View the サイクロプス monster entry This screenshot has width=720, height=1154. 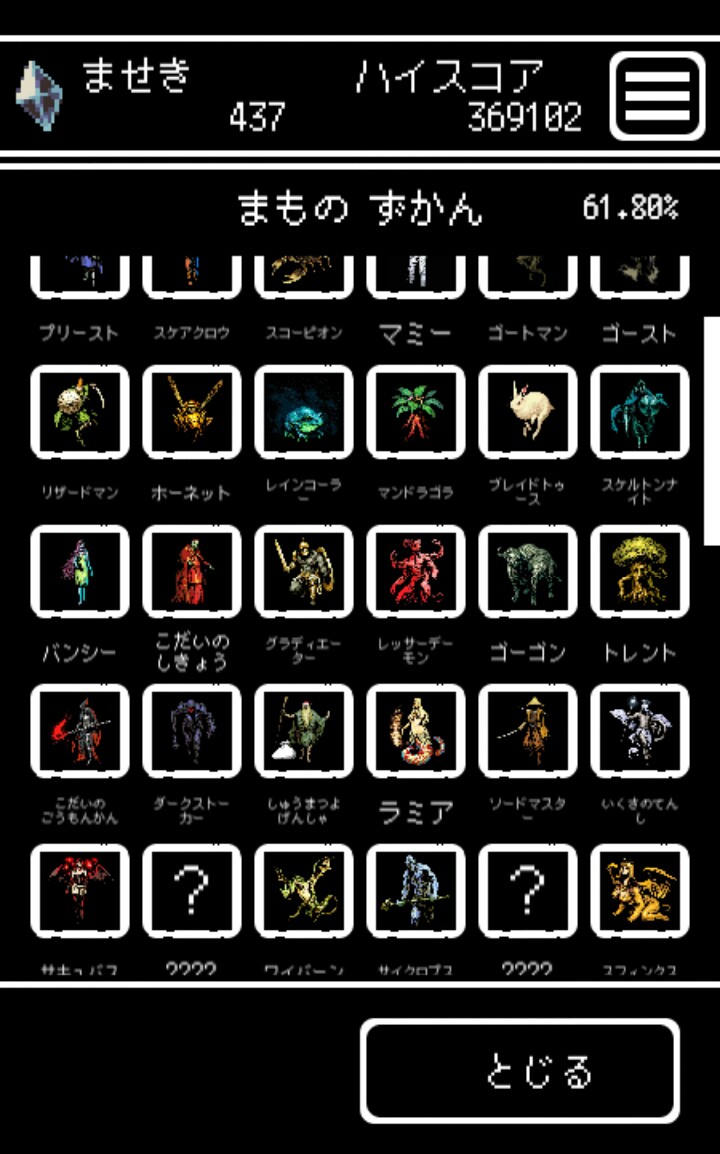(x=415, y=891)
